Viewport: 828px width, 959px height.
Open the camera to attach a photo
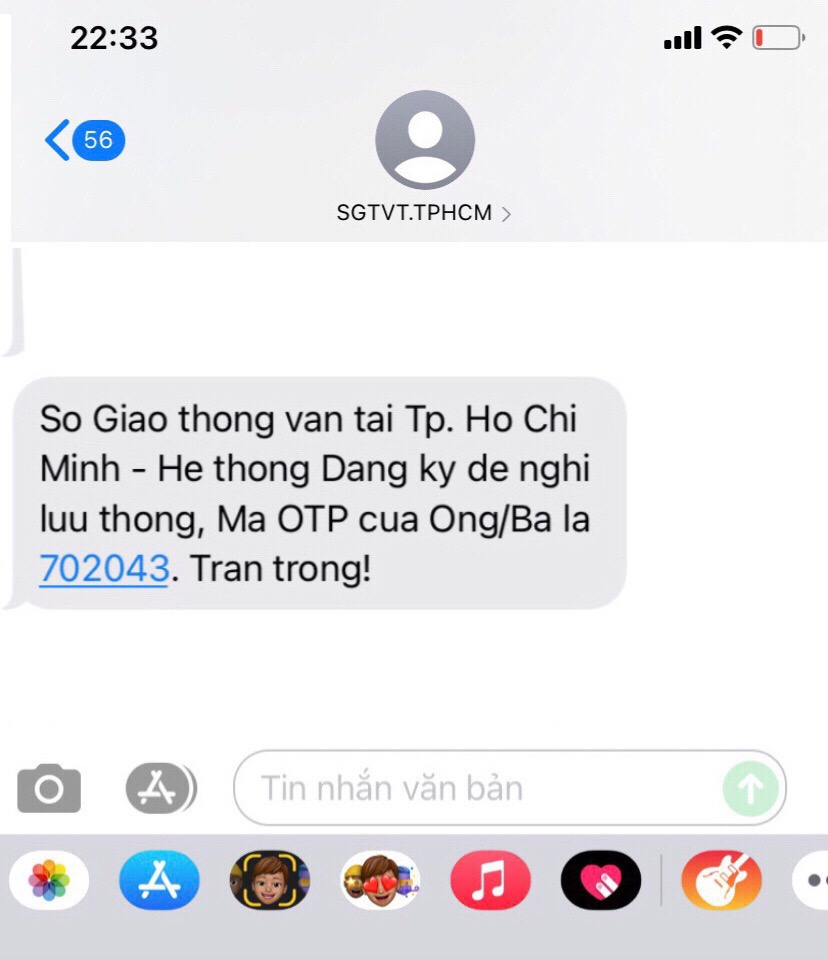tap(48, 789)
